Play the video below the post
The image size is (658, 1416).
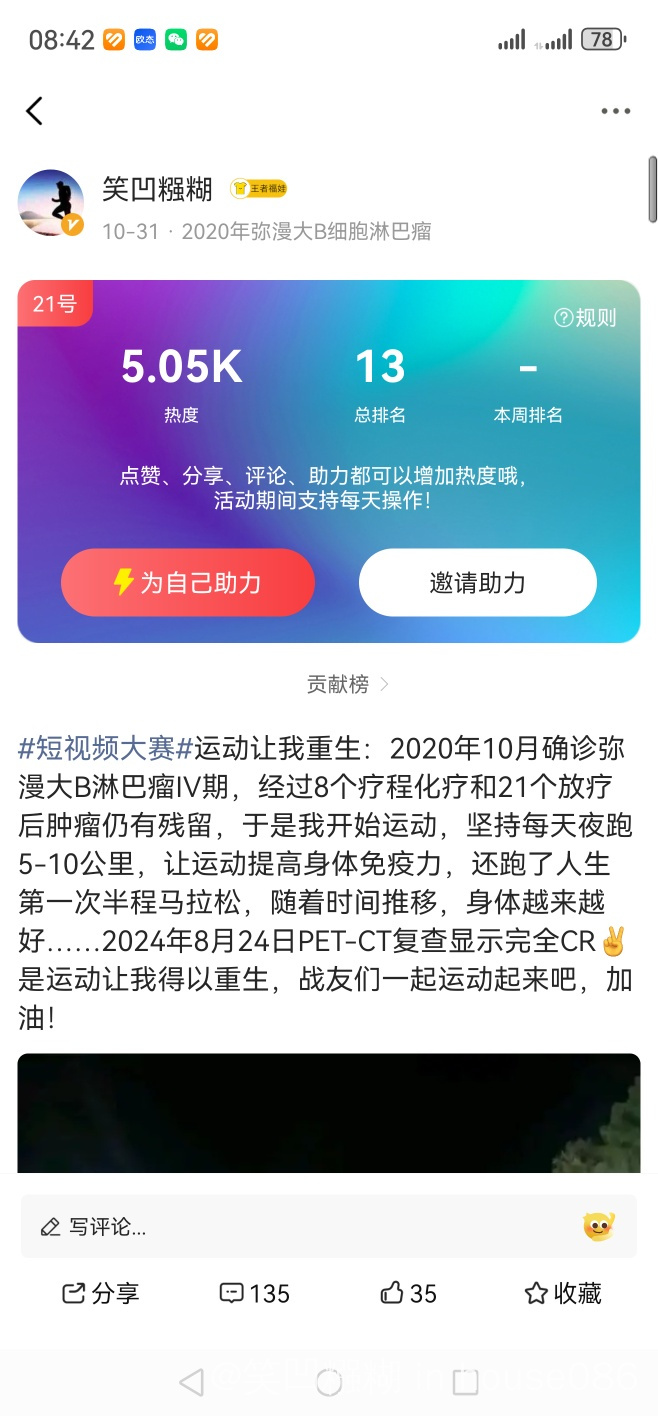pyautogui.click(x=328, y=1112)
